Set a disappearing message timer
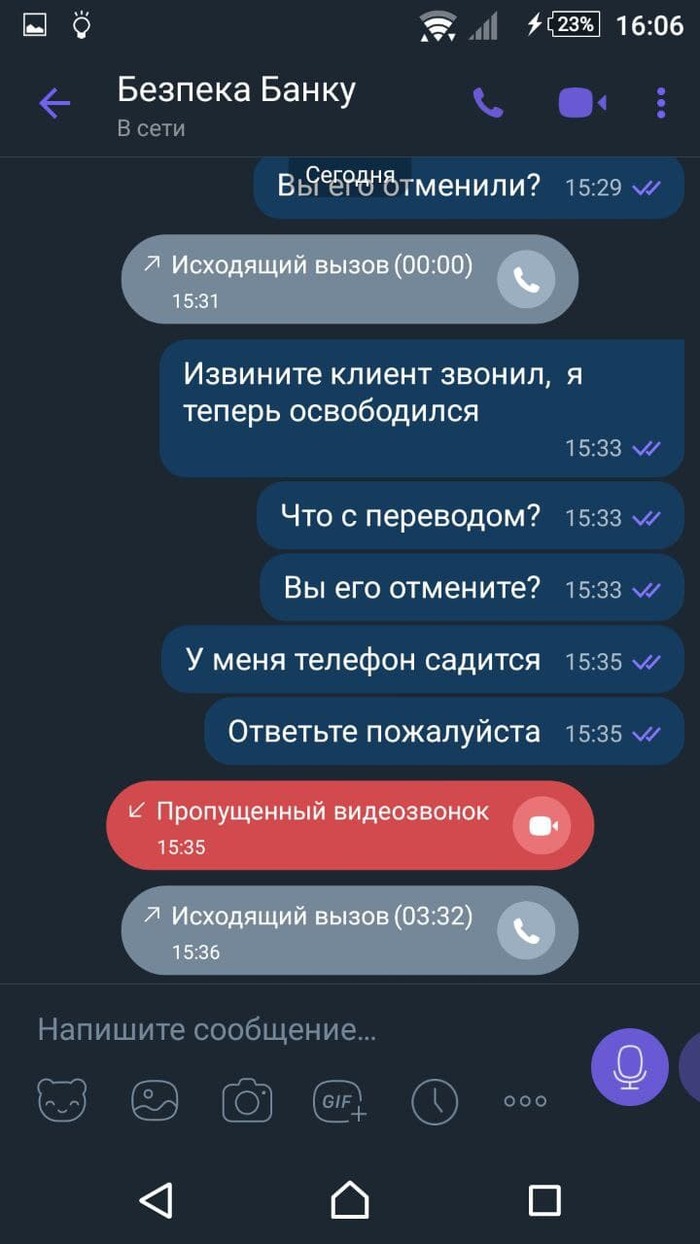The width and height of the screenshot is (700, 1244). pyautogui.click(x=434, y=1101)
